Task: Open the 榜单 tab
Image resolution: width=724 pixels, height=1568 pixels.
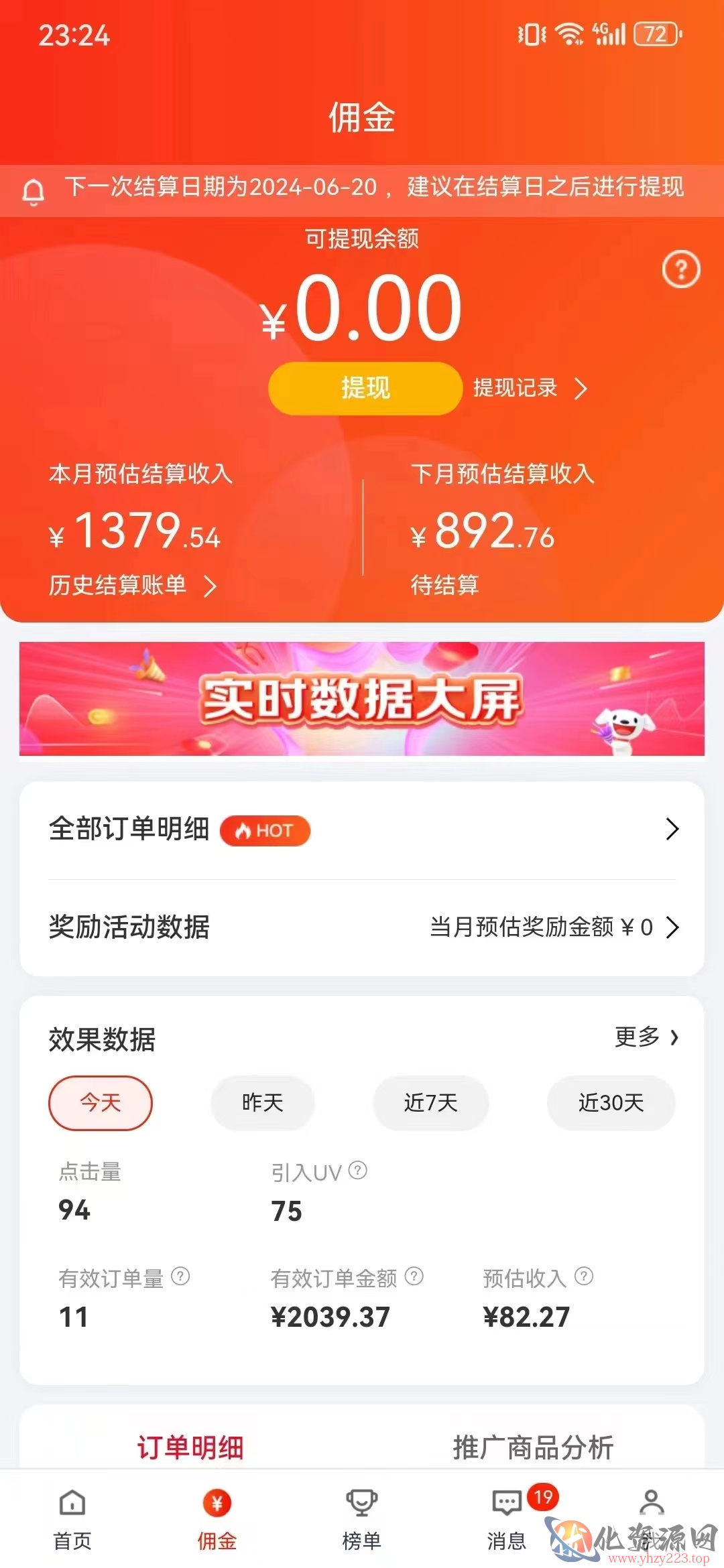Action: [362, 1519]
